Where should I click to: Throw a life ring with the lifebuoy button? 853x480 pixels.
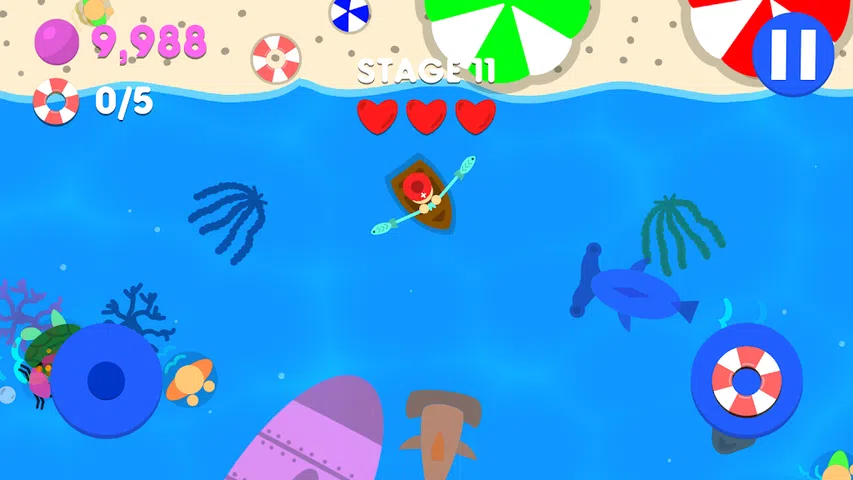[746, 380]
